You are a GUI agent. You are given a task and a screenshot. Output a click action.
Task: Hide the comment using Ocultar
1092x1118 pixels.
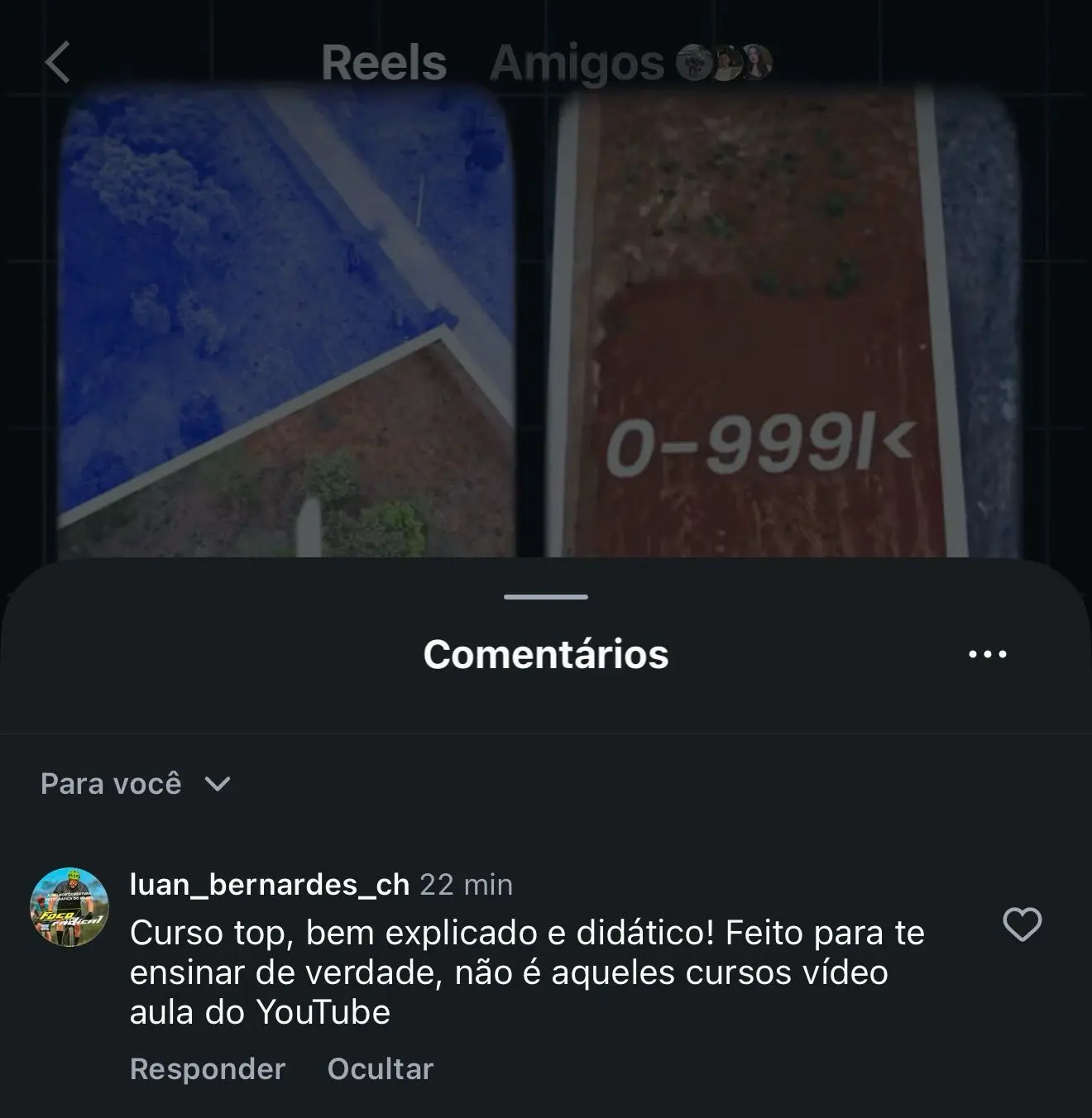(379, 1069)
